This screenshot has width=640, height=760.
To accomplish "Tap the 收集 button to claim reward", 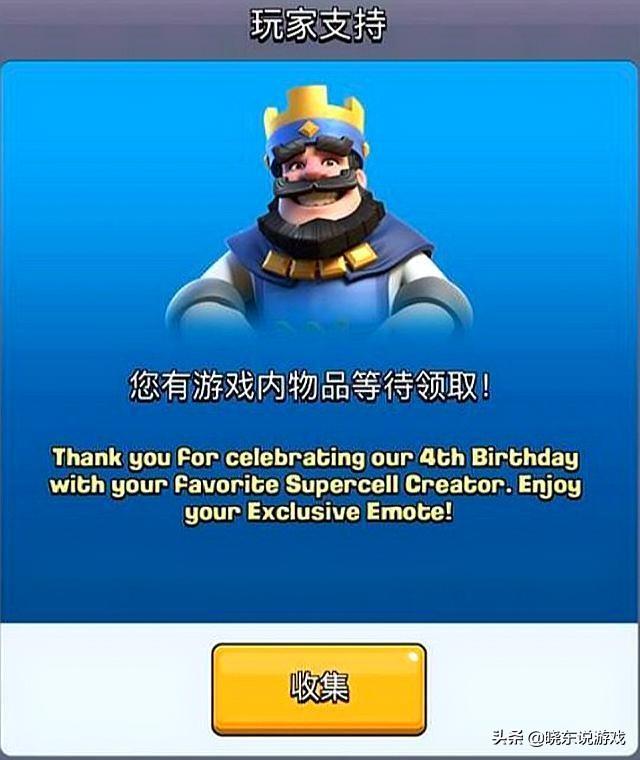I will point(319,688).
